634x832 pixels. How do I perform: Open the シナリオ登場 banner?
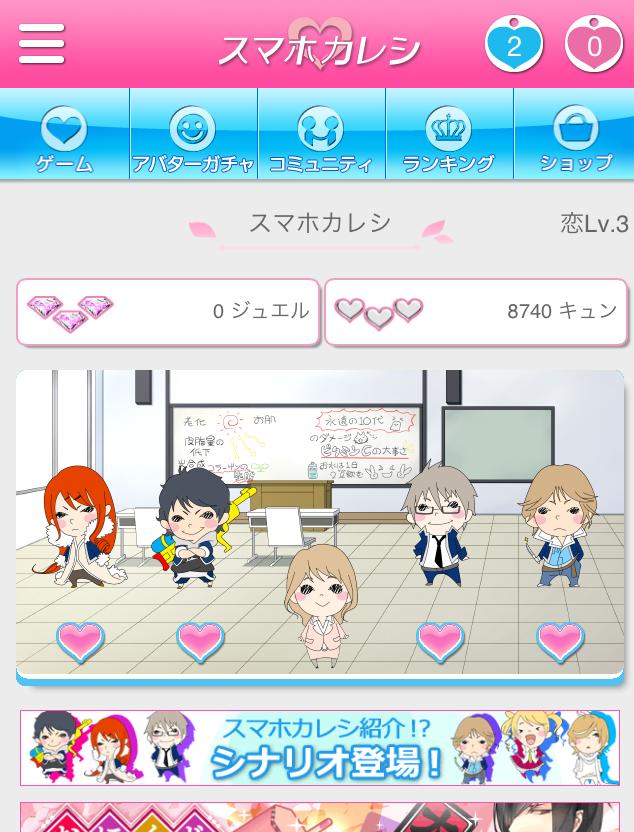pyautogui.click(x=320, y=747)
